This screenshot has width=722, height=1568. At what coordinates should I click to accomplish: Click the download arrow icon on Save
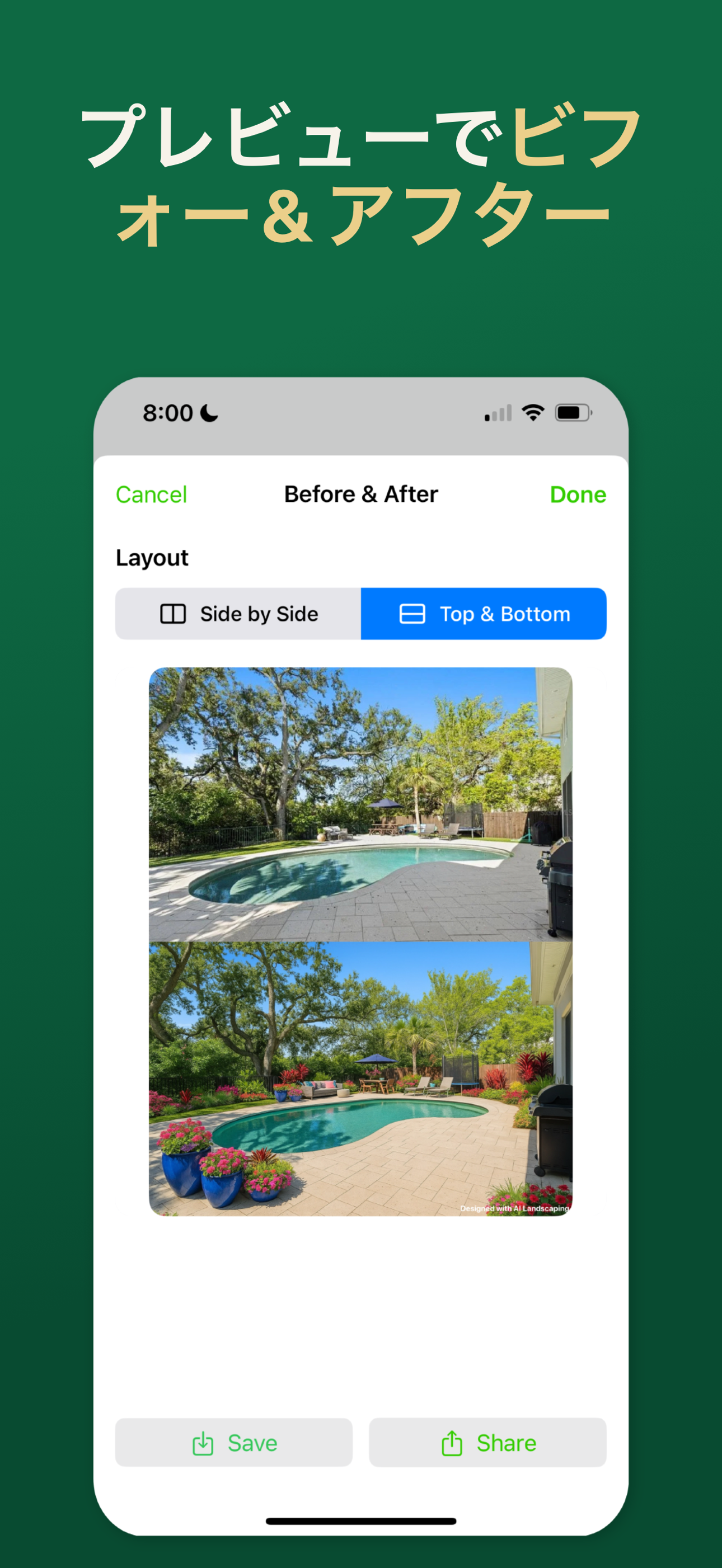pyautogui.click(x=201, y=1443)
